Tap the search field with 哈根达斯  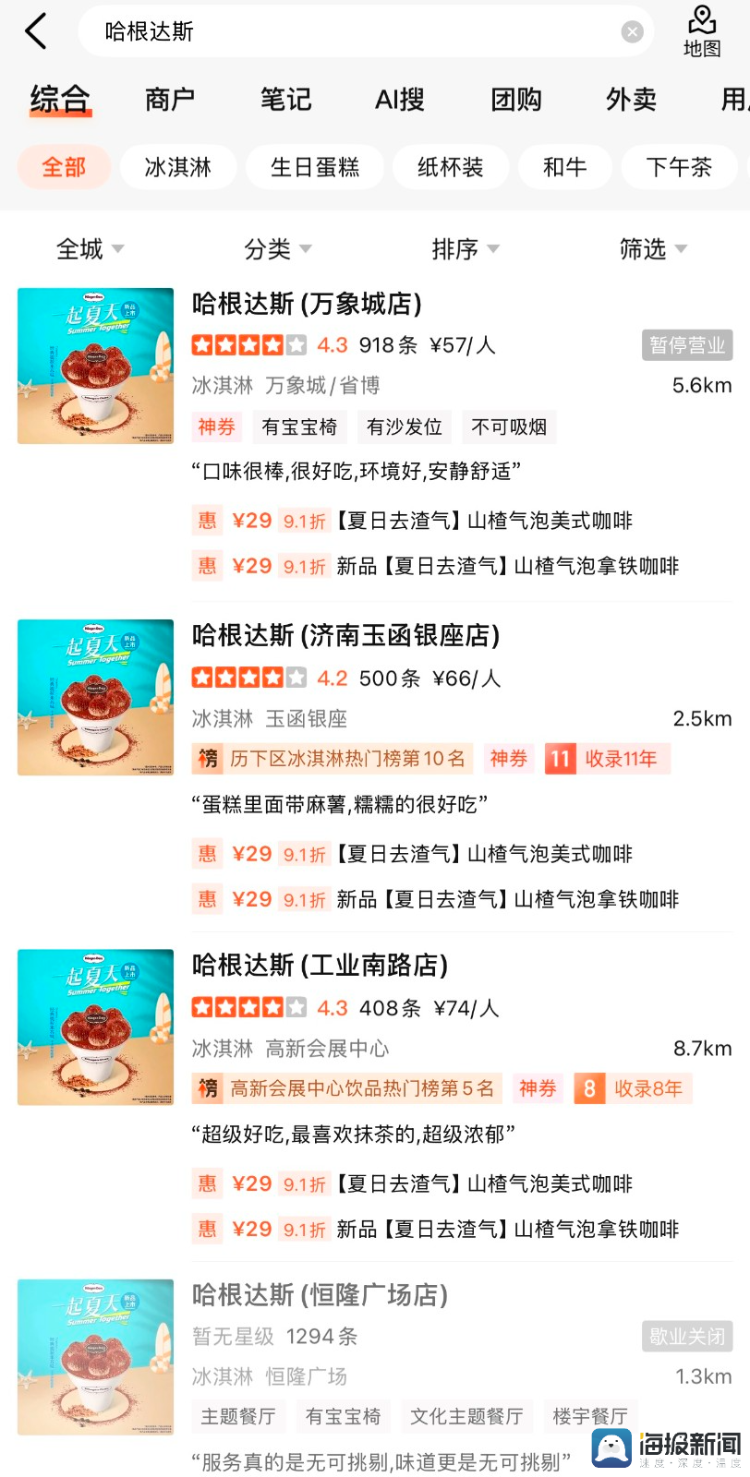pyautogui.click(x=350, y=32)
